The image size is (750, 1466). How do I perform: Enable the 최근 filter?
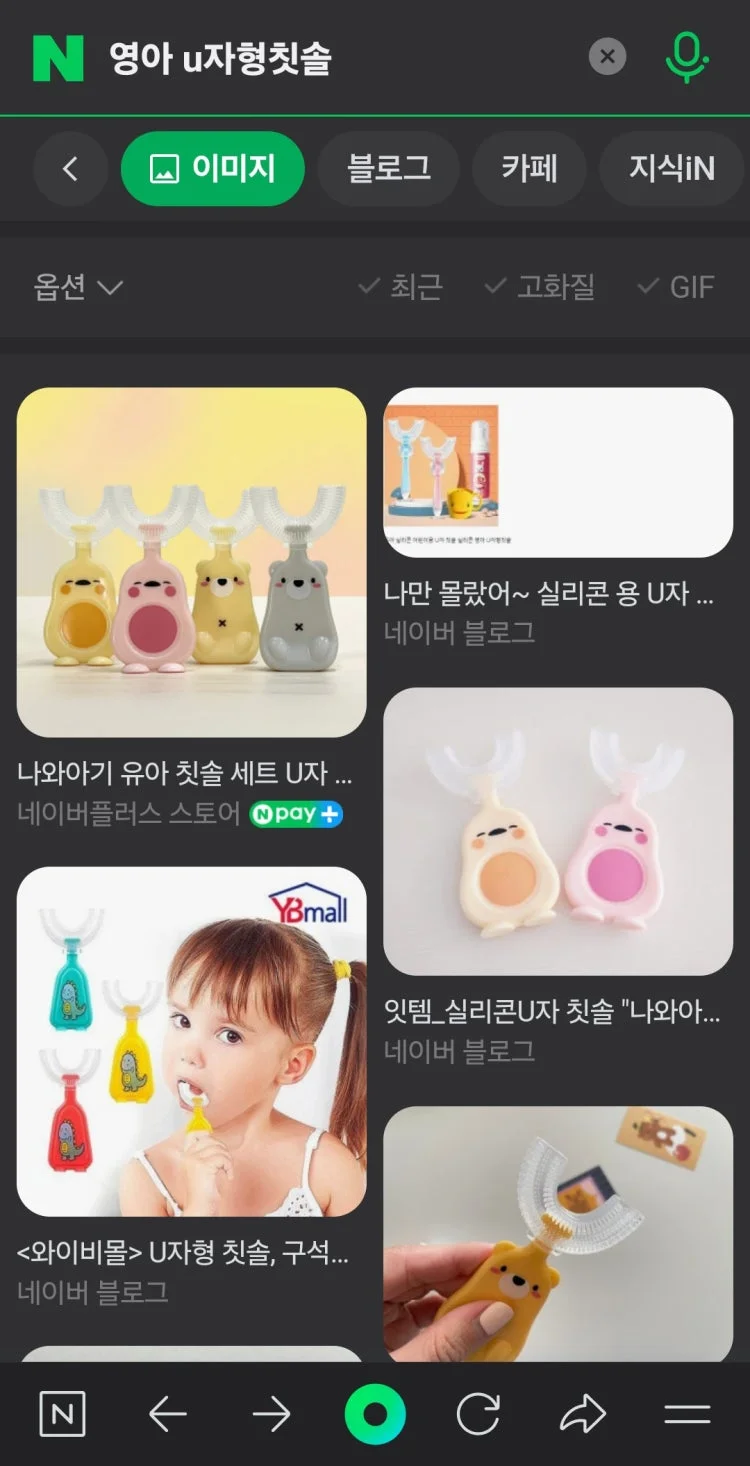(x=400, y=288)
